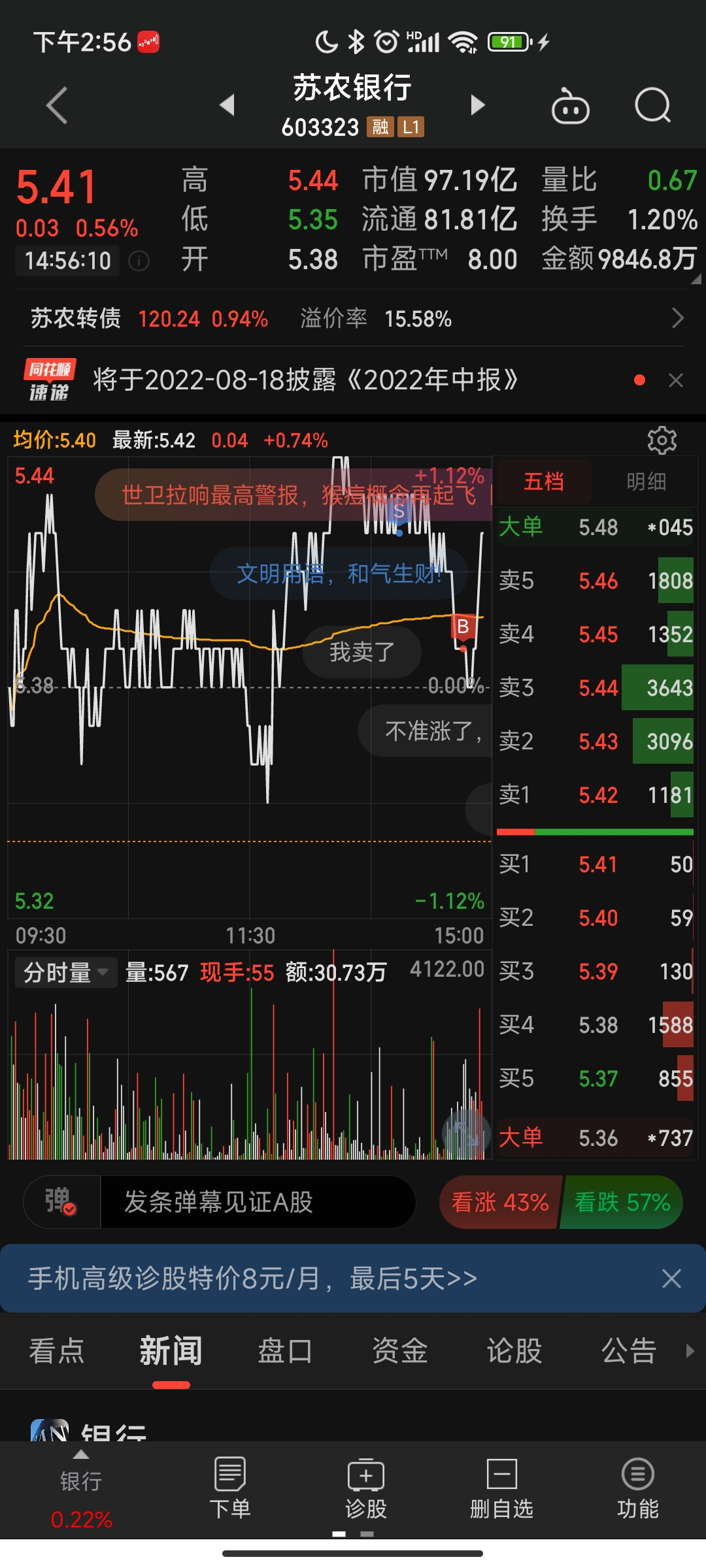Dismiss the 2022年中报 disclosure notice
The height and width of the screenshot is (1568, 706).
tap(676, 380)
